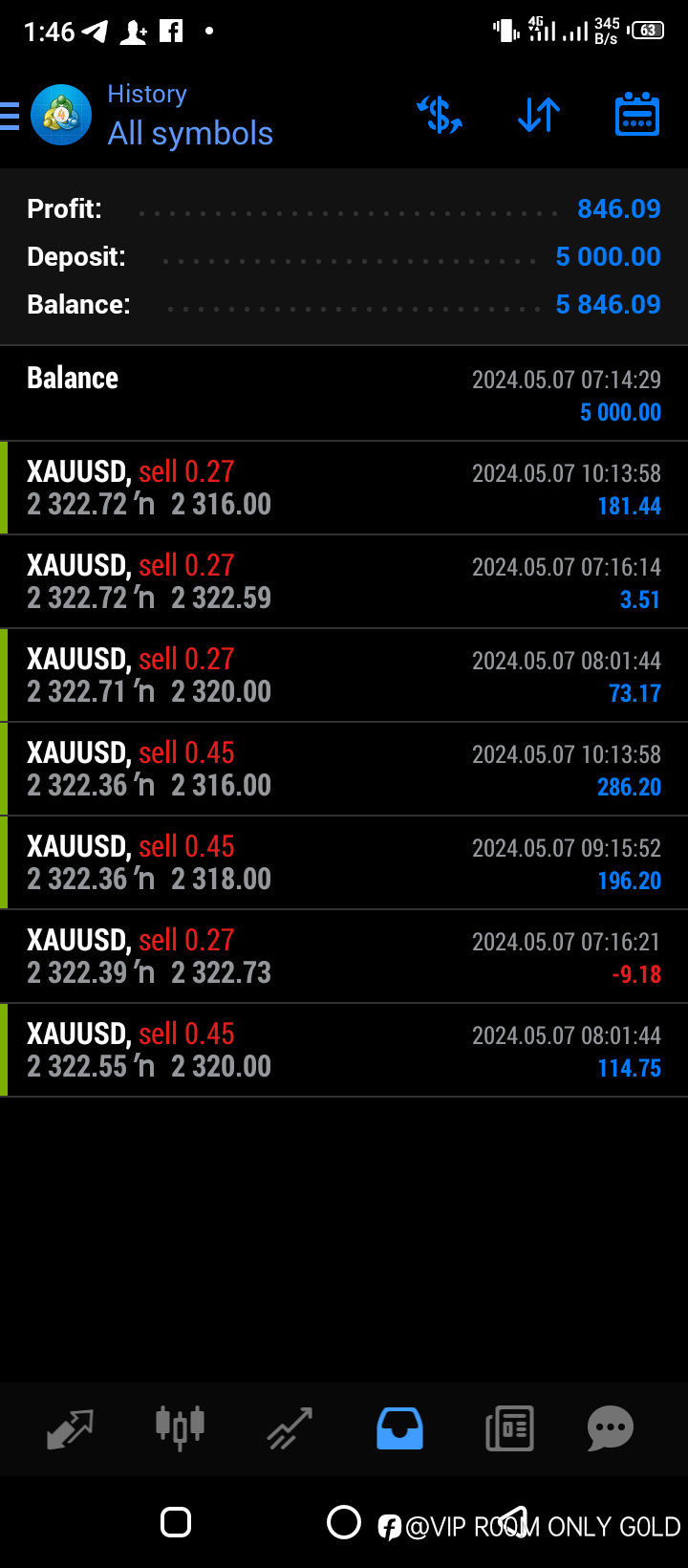Switch to the News tab
The height and width of the screenshot is (1568, 688).
click(509, 1429)
